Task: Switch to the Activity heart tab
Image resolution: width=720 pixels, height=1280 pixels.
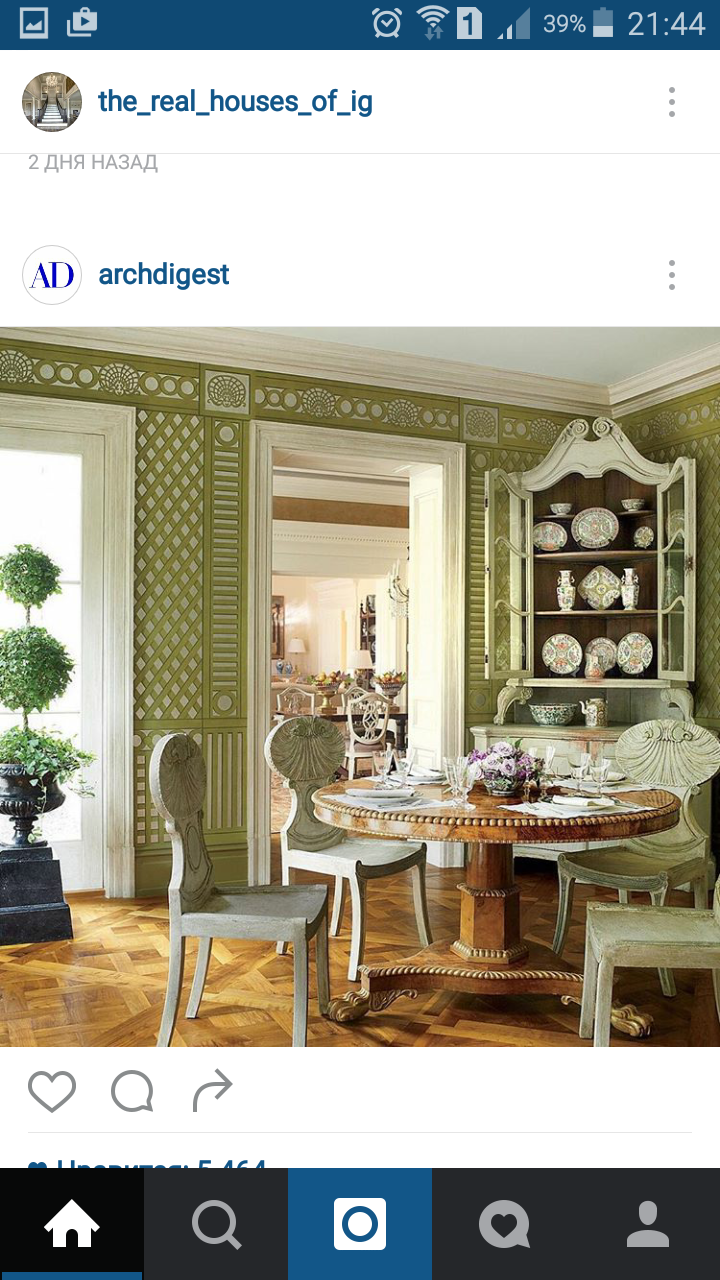Action: [x=504, y=1224]
